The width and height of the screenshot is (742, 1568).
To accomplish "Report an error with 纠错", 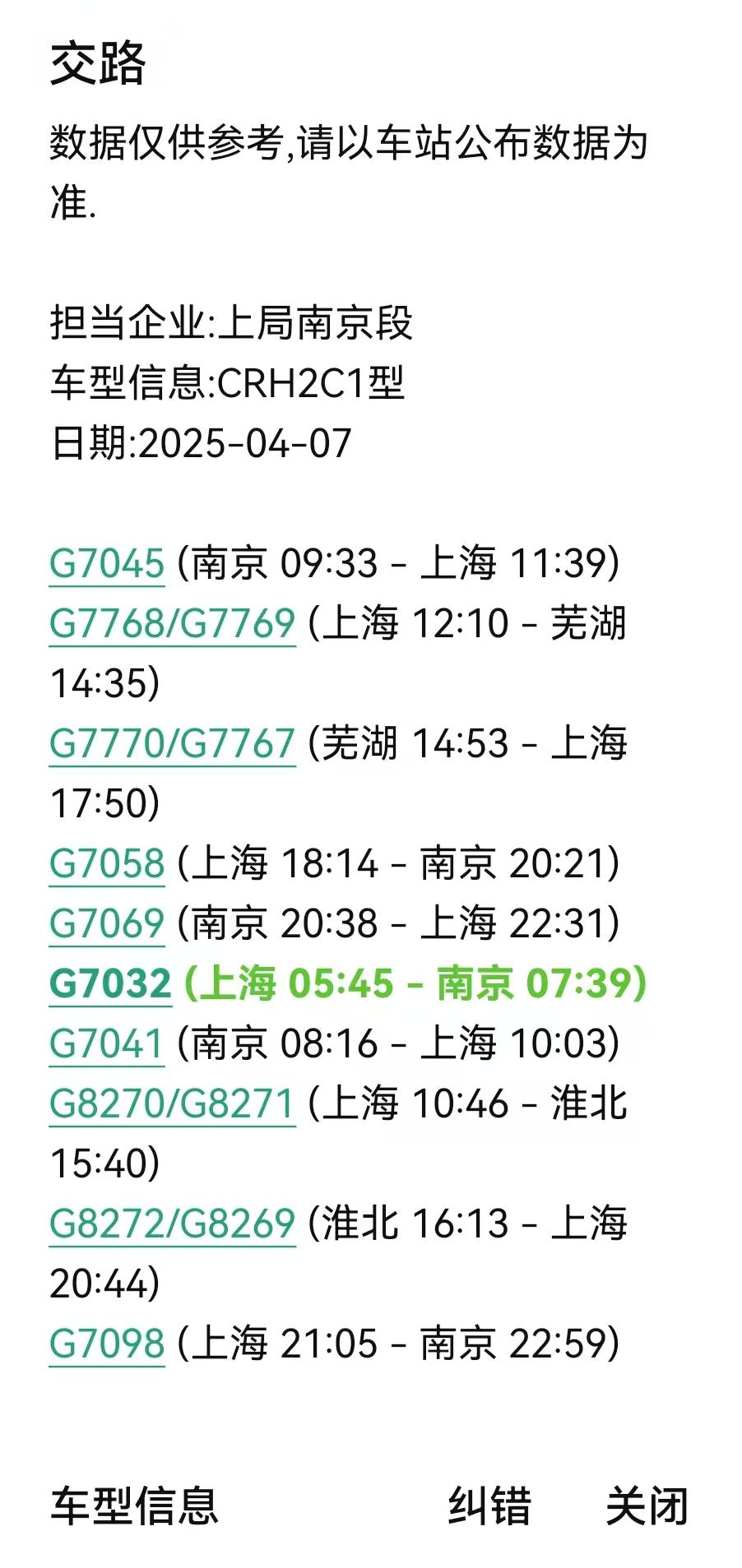I will (x=489, y=1506).
